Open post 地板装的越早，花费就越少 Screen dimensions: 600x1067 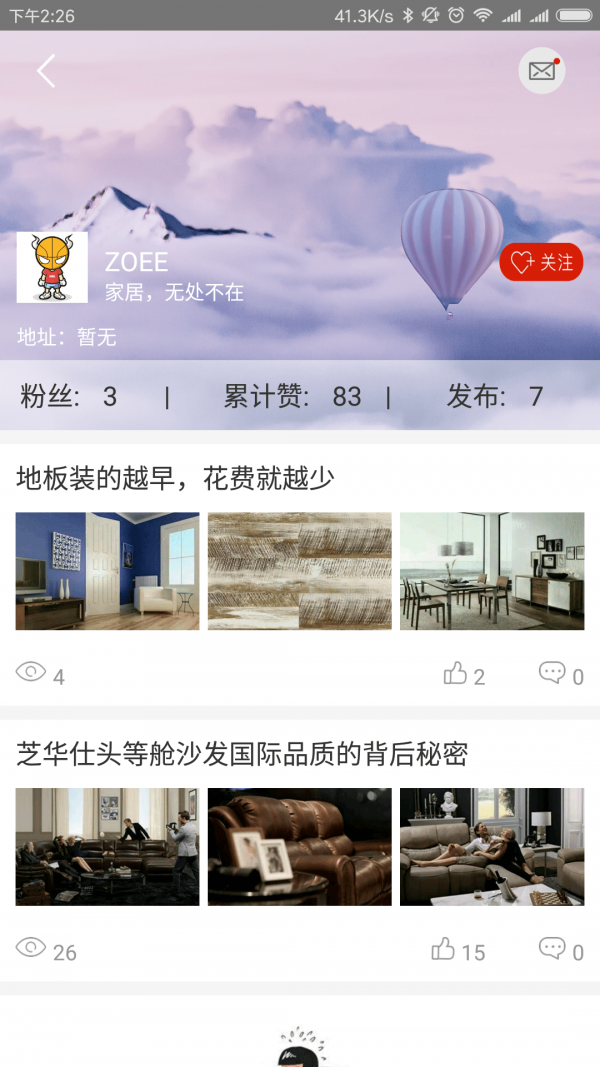pos(175,479)
